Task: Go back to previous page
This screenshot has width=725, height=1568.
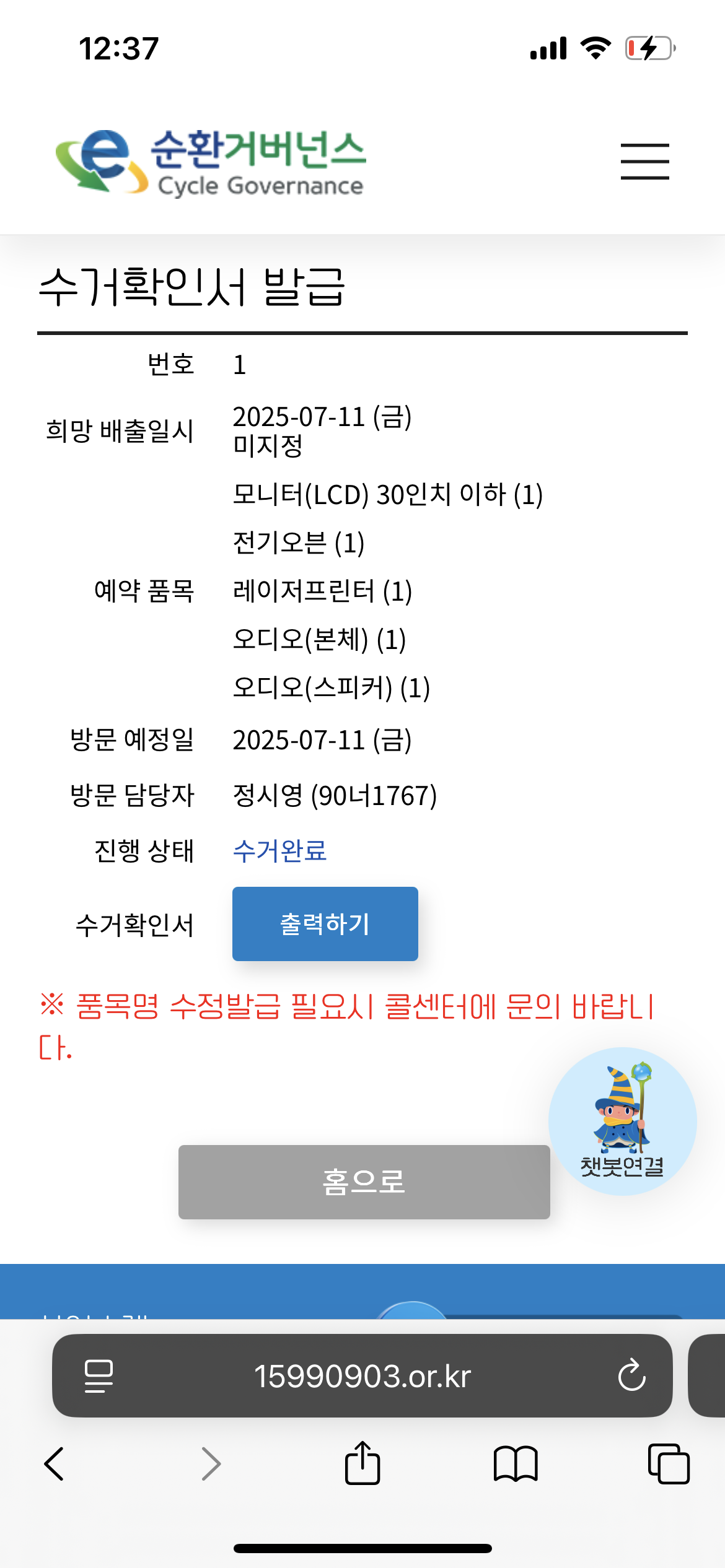Action: click(x=55, y=1464)
